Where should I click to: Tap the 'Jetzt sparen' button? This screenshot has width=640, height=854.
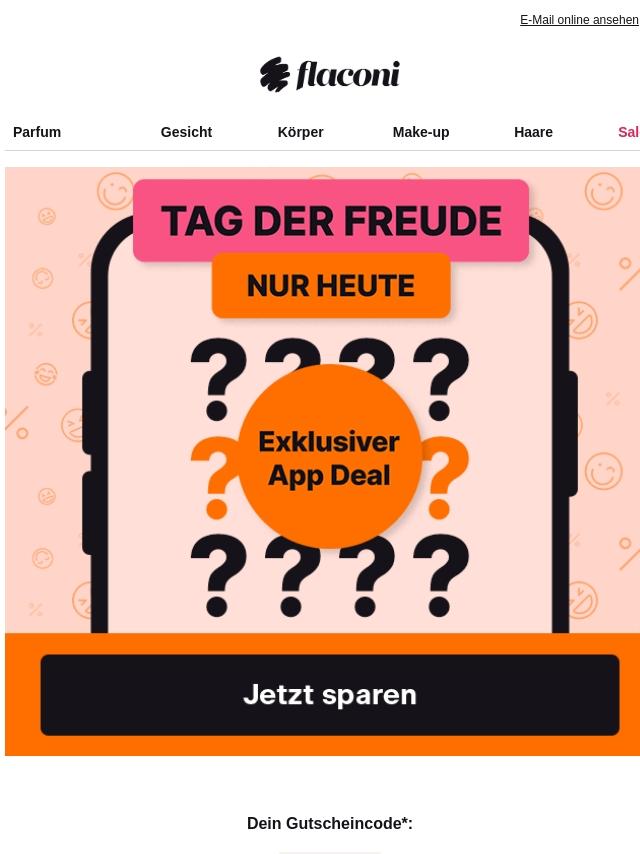329,695
